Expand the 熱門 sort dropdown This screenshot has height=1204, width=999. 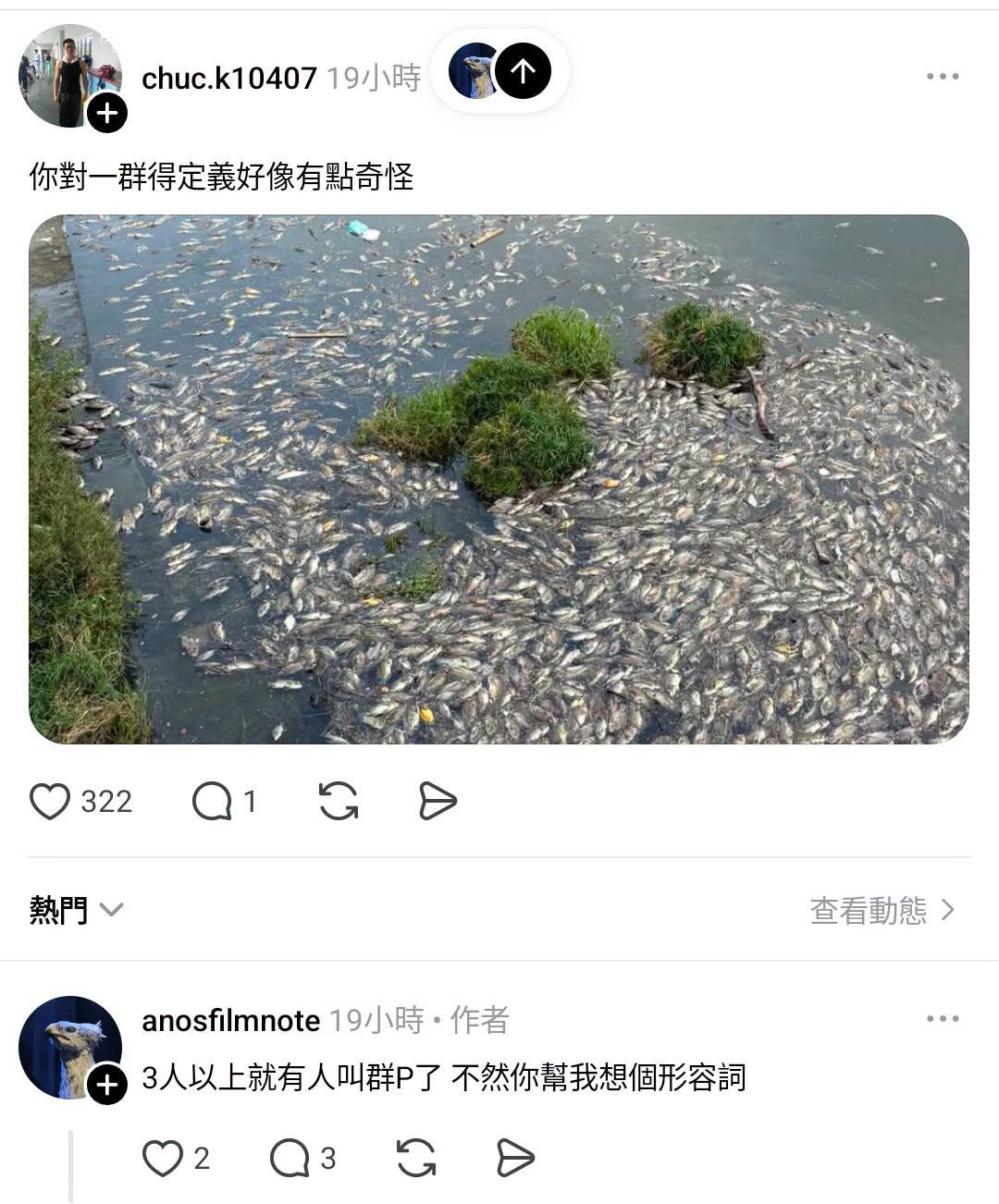coord(76,910)
